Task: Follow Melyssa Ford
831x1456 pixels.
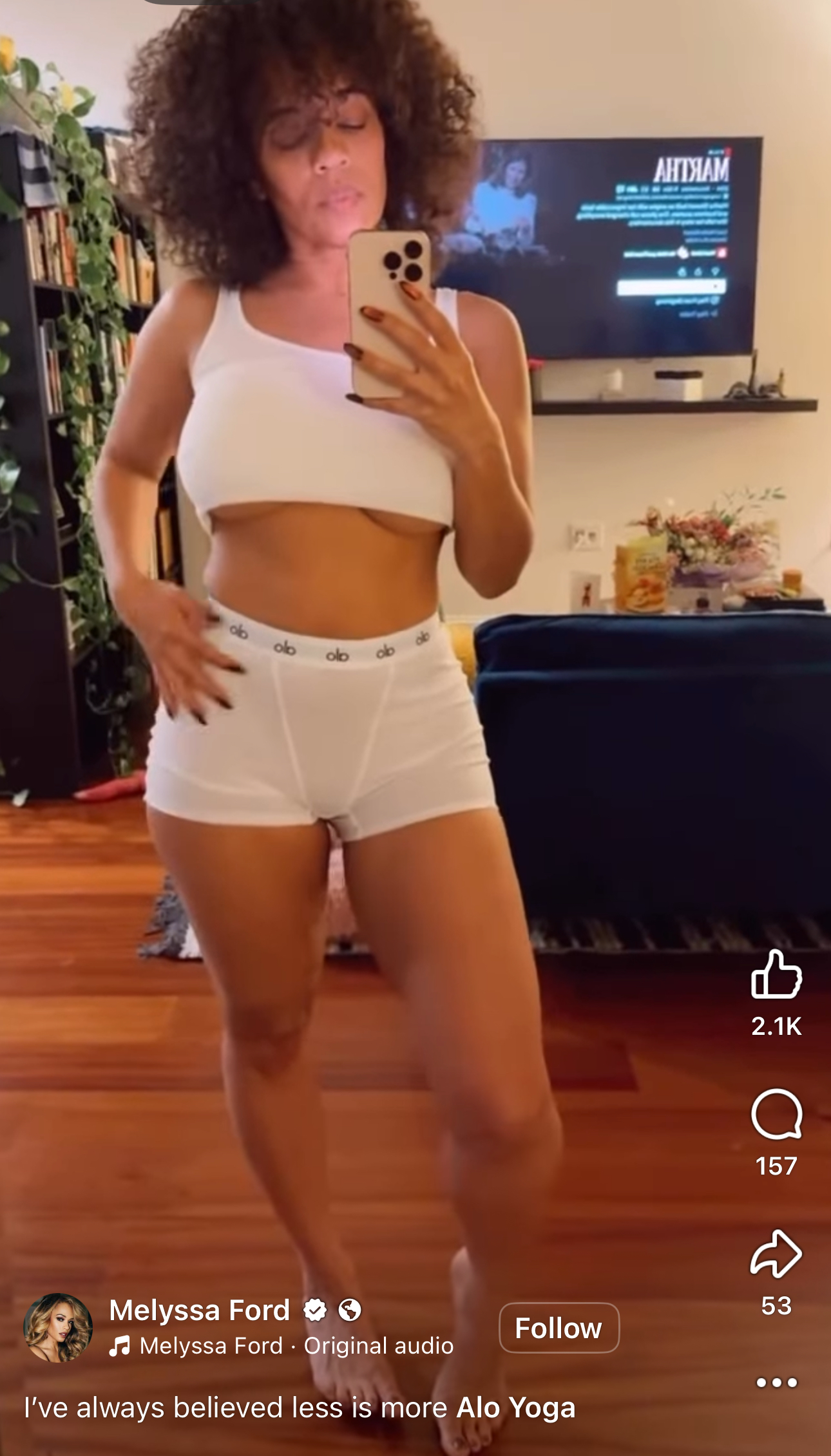Action: (x=559, y=1328)
